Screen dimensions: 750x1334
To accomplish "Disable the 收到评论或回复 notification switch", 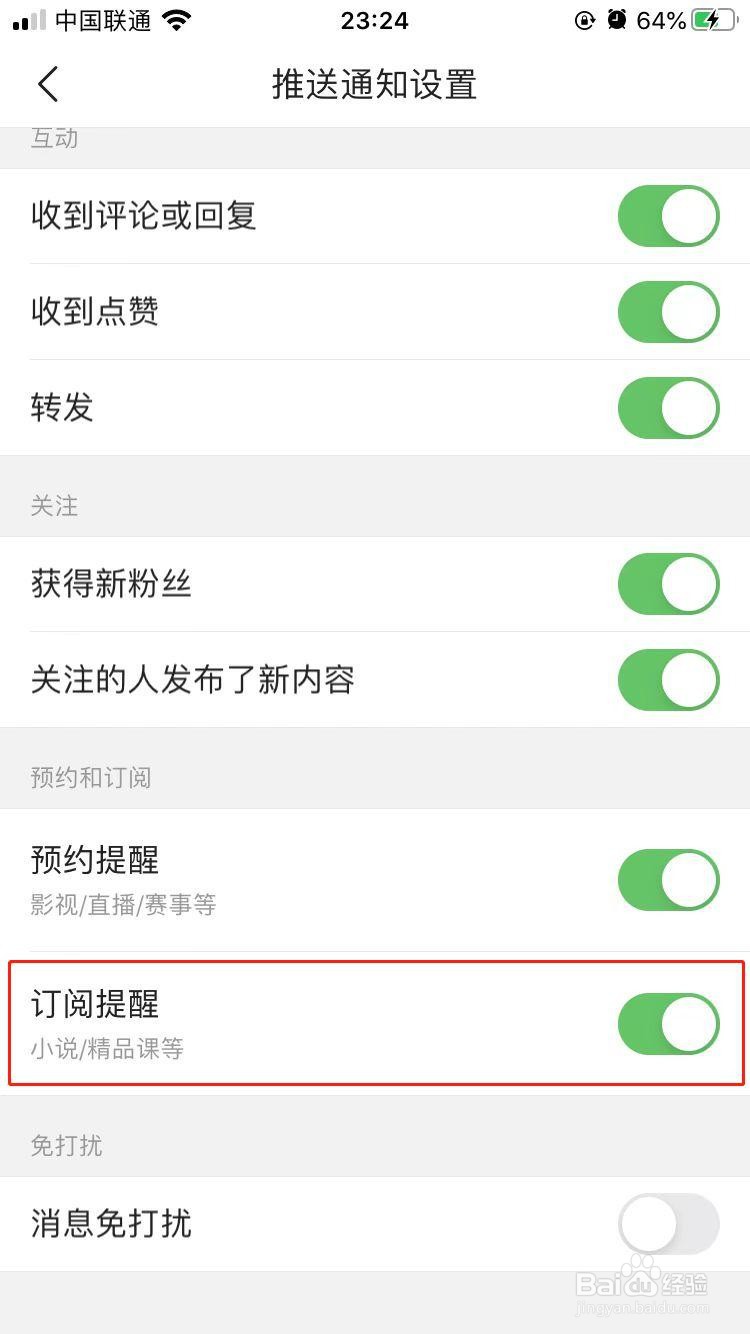I will tap(667, 215).
